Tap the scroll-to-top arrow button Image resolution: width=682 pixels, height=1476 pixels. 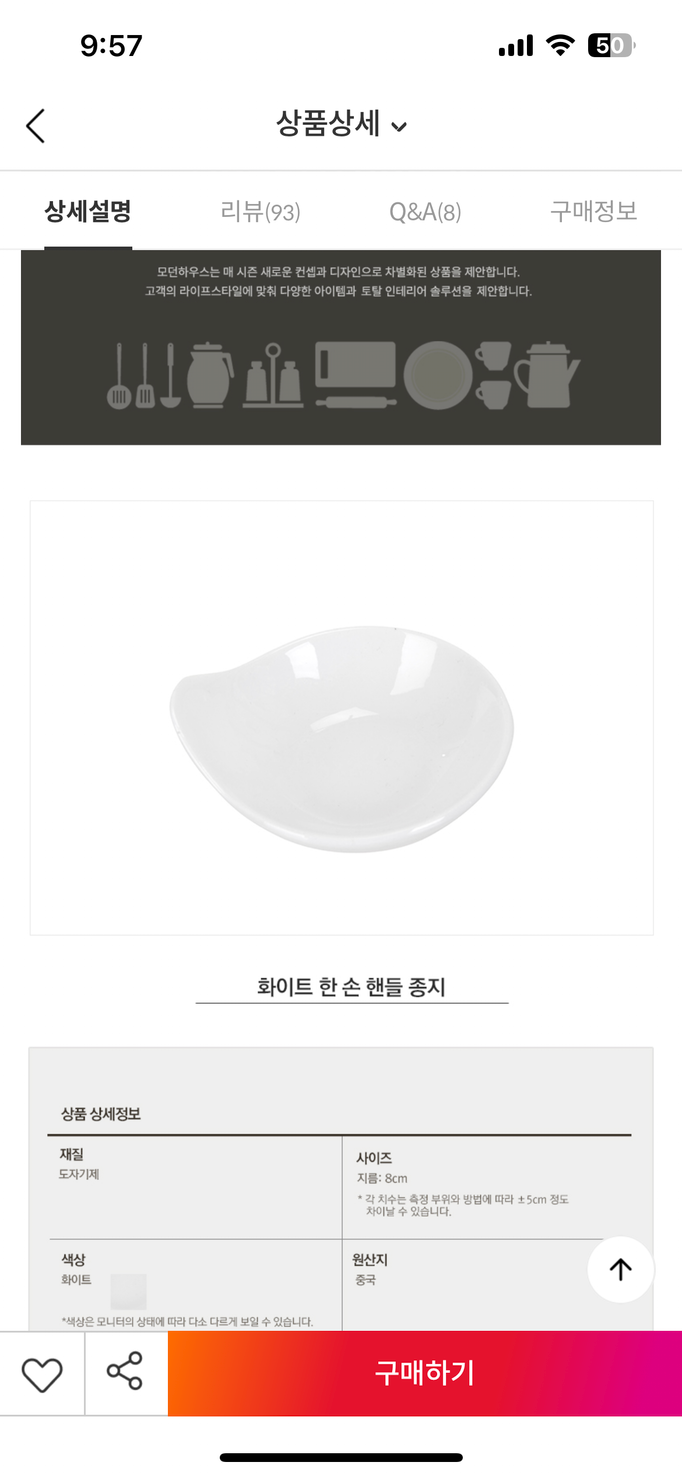point(620,1269)
